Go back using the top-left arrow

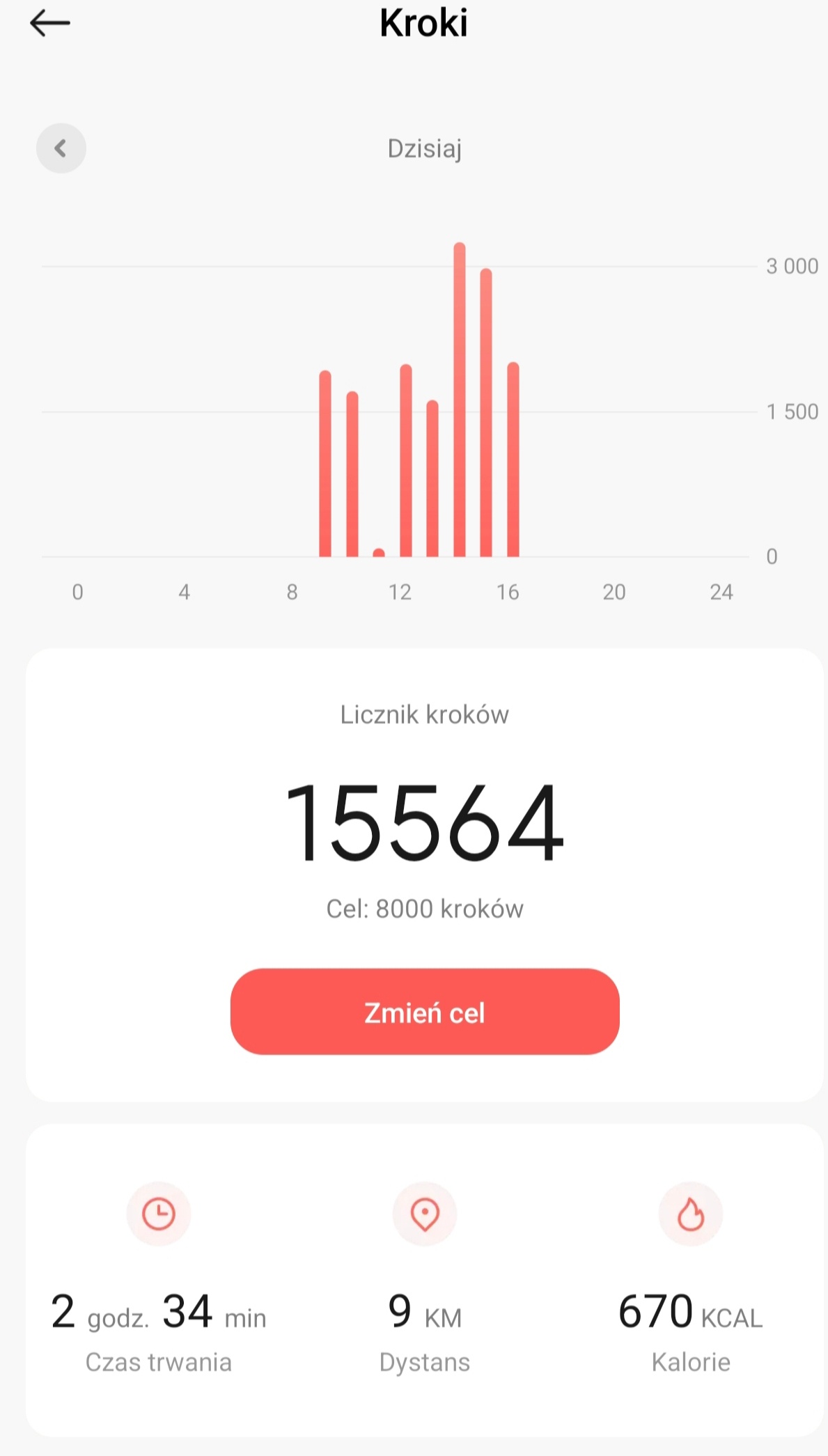pyautogui.click(x=50, y=24)
